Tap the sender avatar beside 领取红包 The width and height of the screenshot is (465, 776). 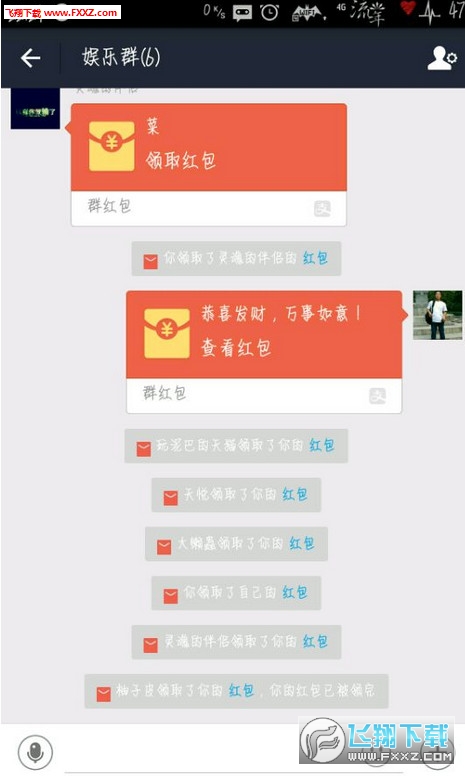(x=35, y=109)
